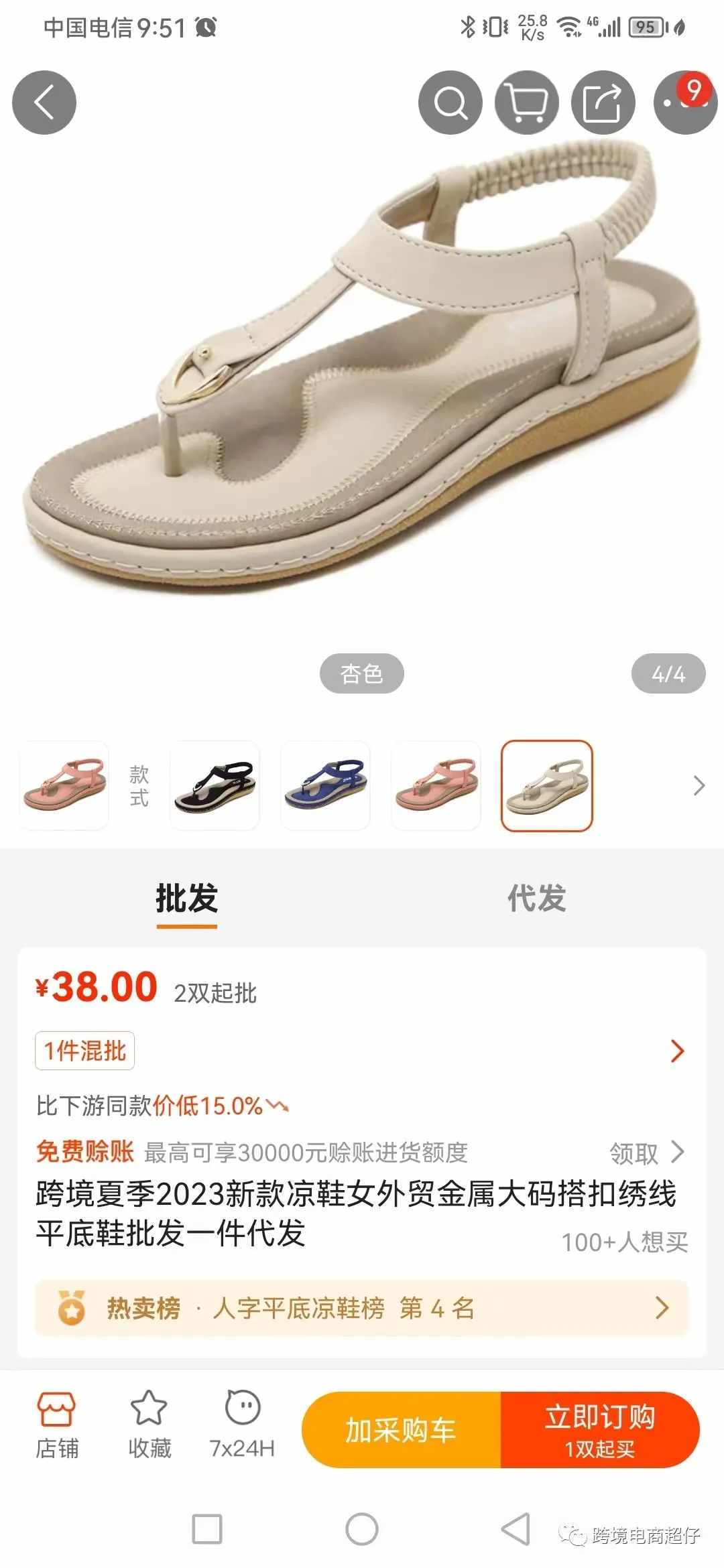Go back using the top-left arrow
Screen dimensions: 724x1568
pos(44,103)
